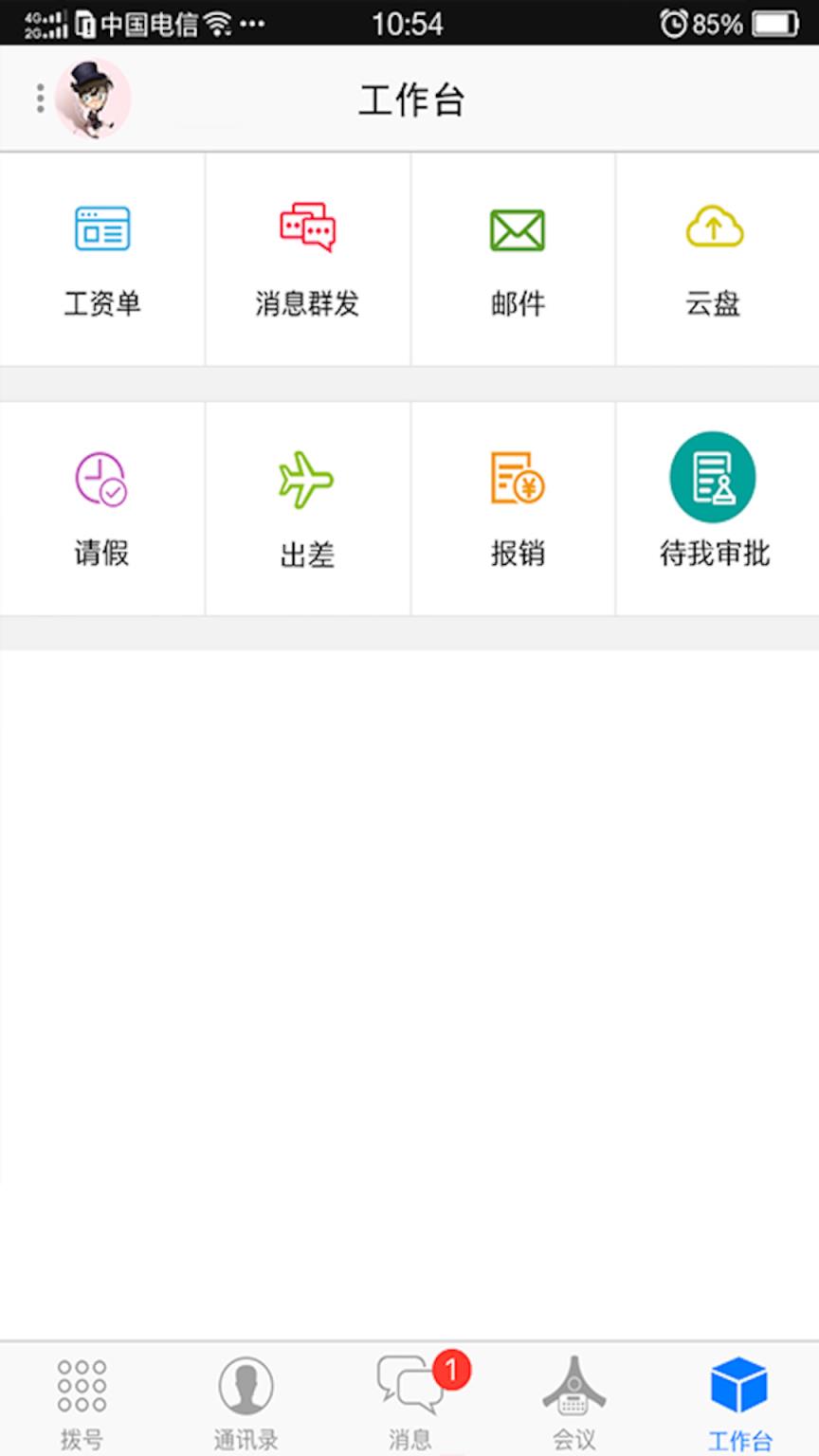This screenshot has width=819, height=1456.
Task: Open the 请假 leave request feature
Action: tap(101, 507)
